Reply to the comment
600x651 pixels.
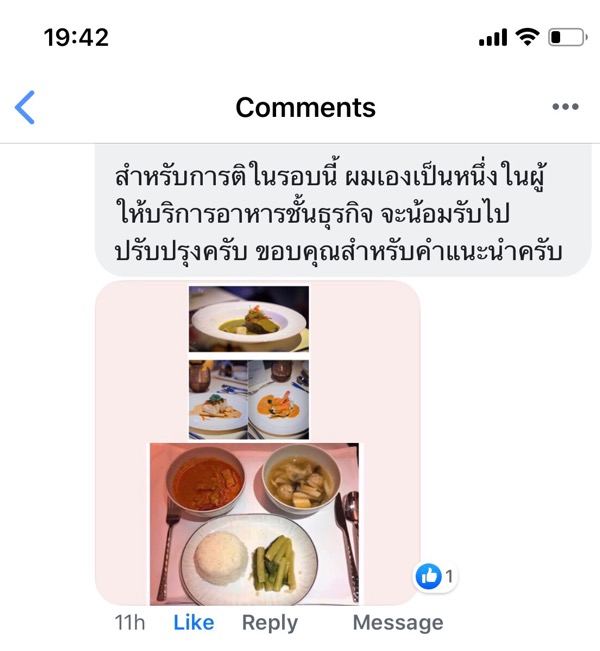pyautogui.click(x=269, y=623)
